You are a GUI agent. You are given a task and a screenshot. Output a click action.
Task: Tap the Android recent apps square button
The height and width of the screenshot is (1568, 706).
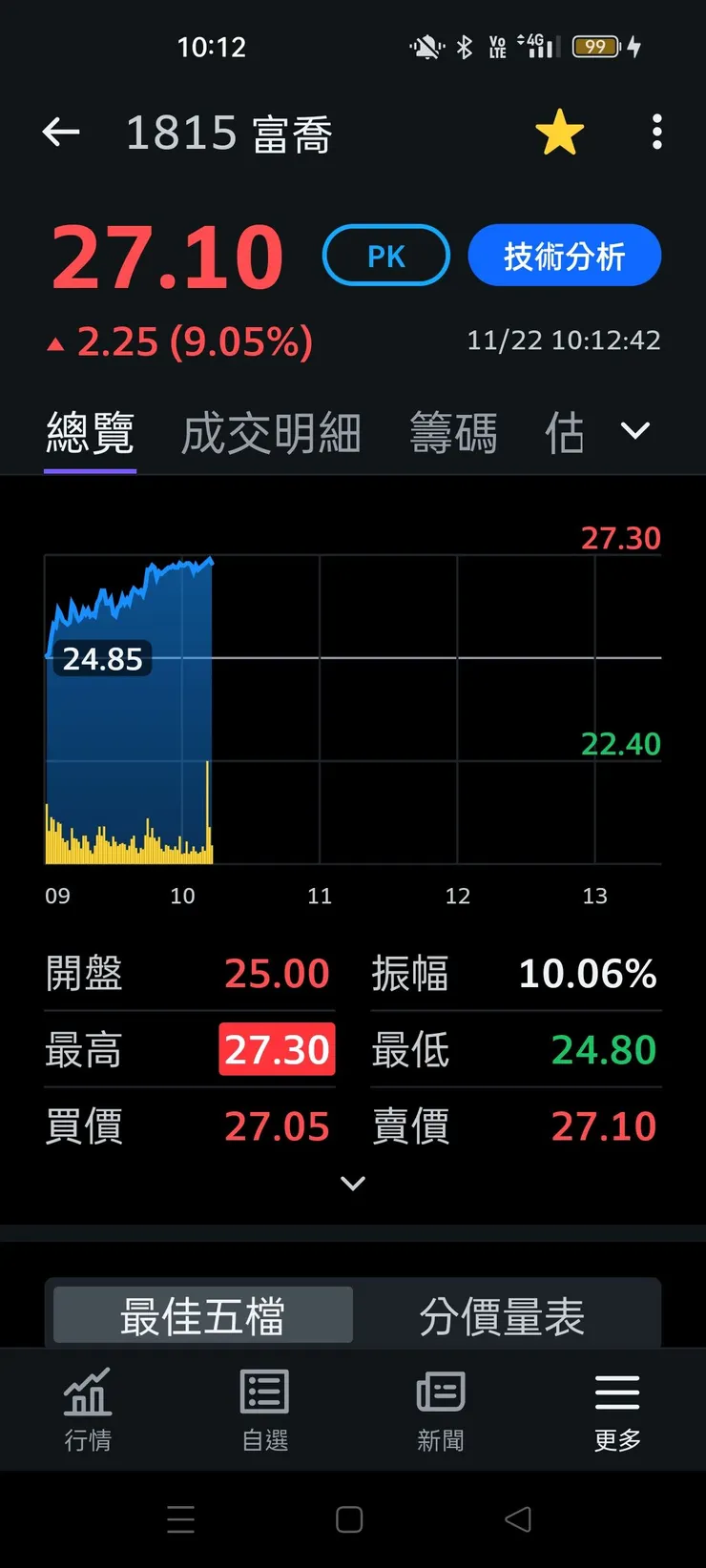click(349, 1519)
